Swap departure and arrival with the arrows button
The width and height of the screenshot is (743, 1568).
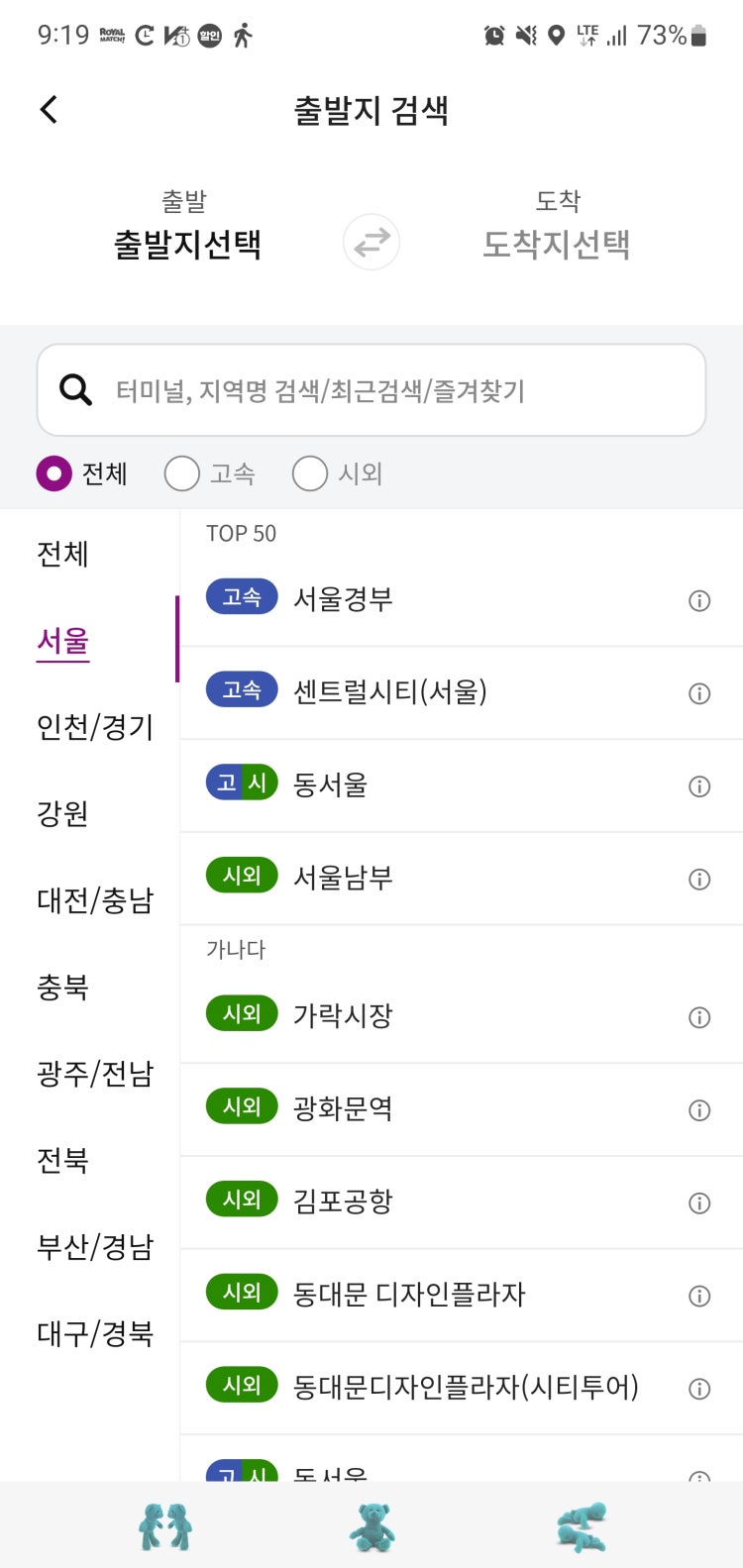(371, 243)
